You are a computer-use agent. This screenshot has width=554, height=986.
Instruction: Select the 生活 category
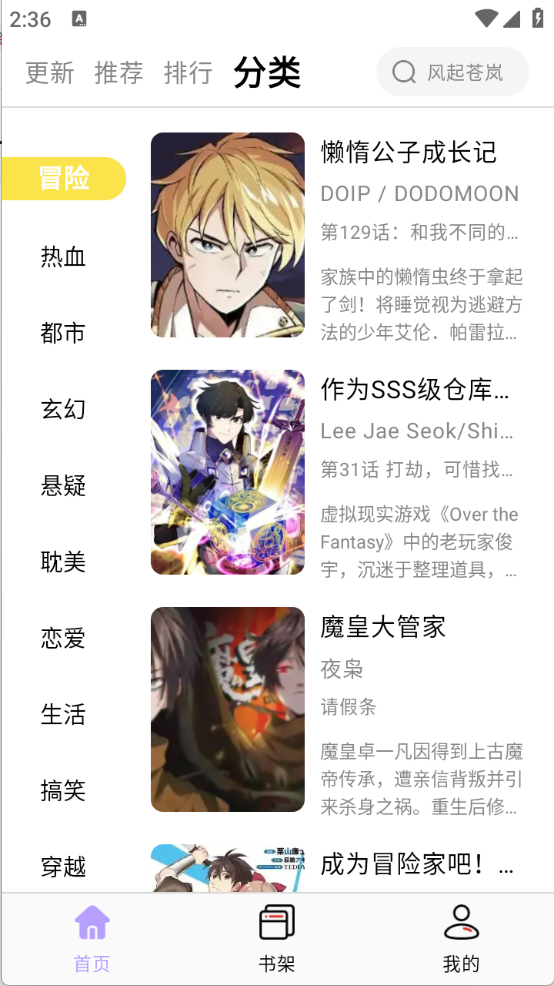[63, 714]
